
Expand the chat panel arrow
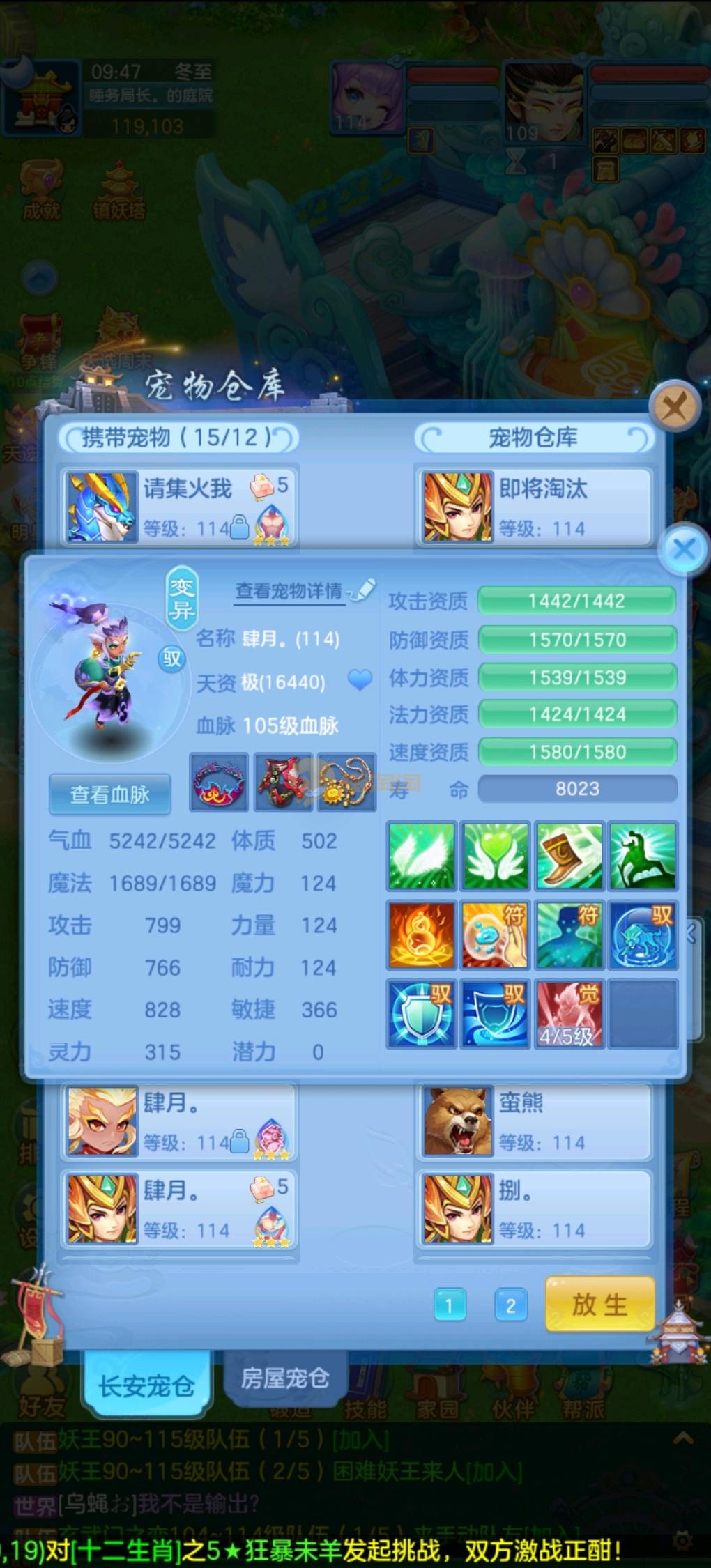[682, 1438]
